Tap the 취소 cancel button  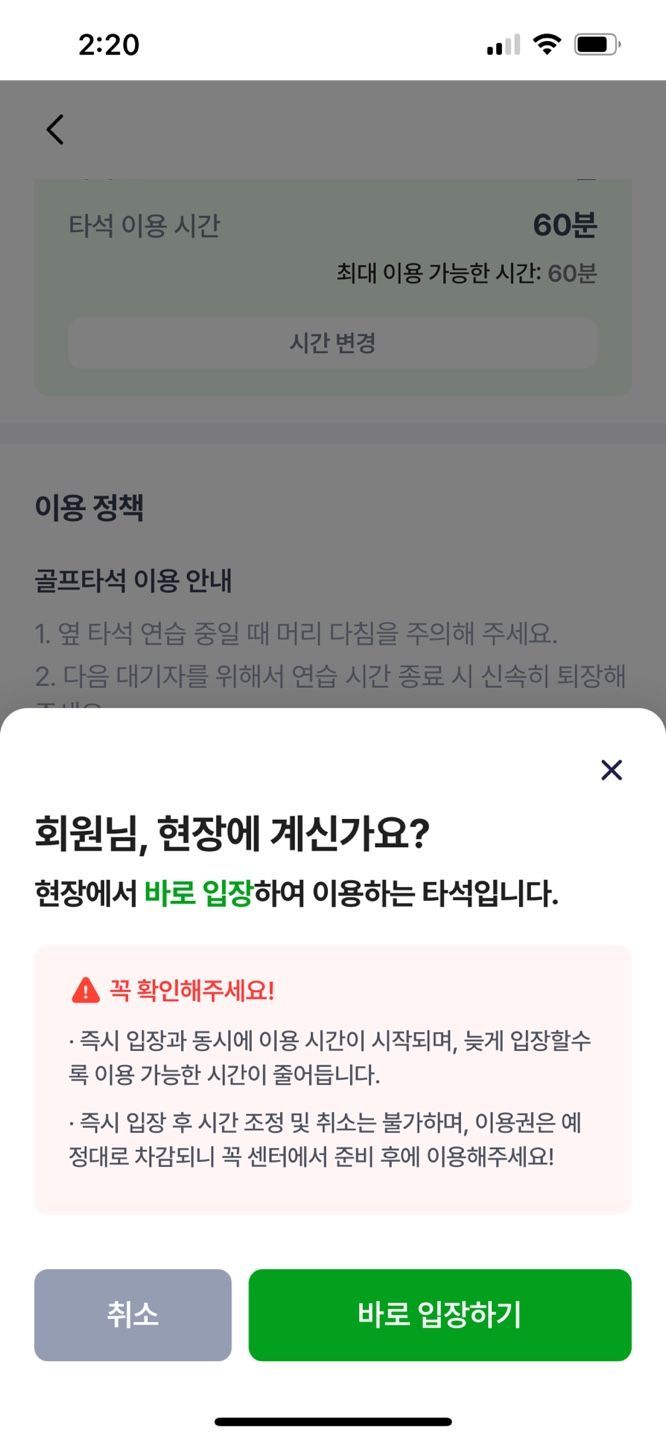coord(133,1315)
